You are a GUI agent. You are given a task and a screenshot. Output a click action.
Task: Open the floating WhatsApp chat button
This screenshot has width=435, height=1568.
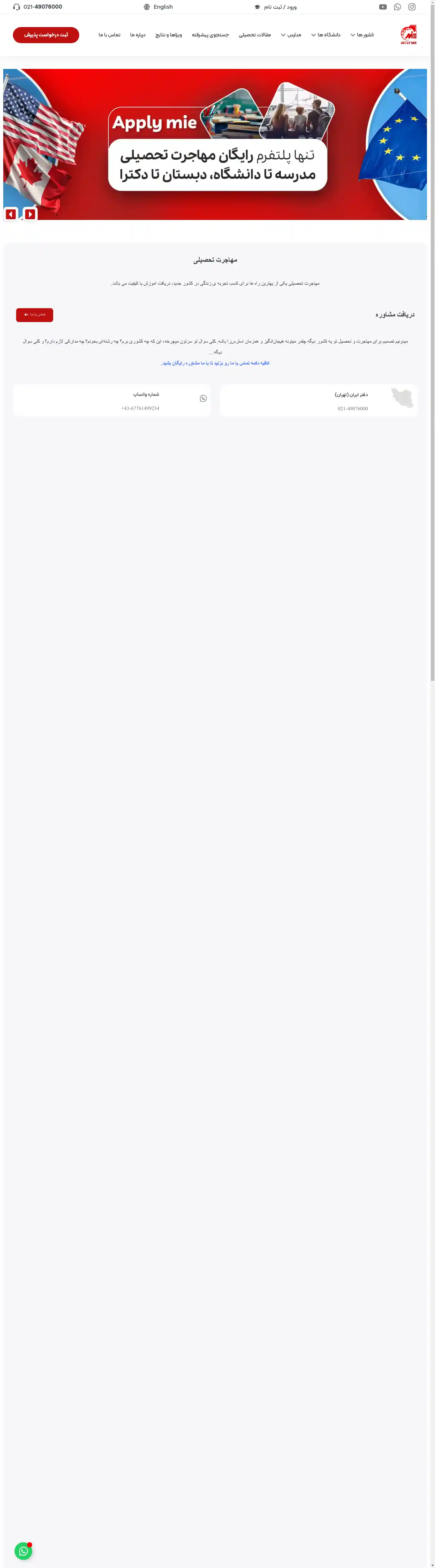pos(23,1550)
